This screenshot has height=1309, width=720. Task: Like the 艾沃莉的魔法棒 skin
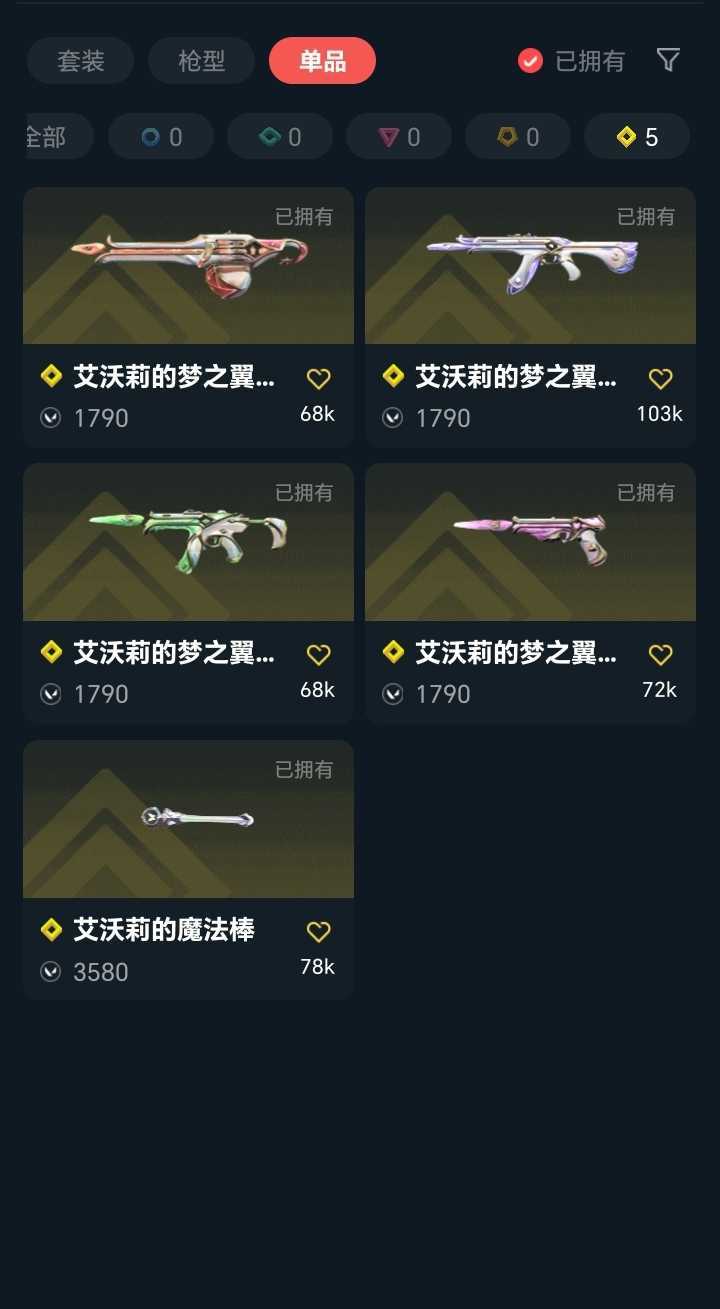pyautogui.click(x=318, y=932)
